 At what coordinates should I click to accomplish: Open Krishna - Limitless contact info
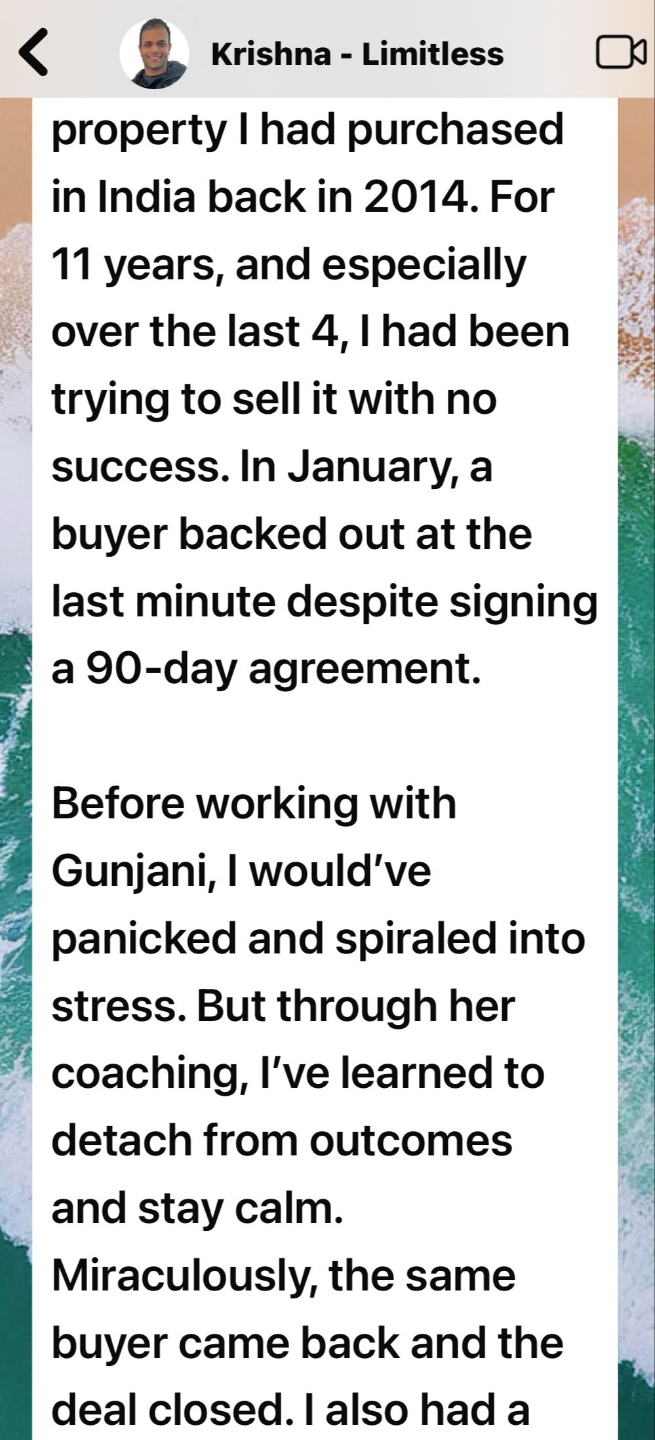tap(357, 53)
